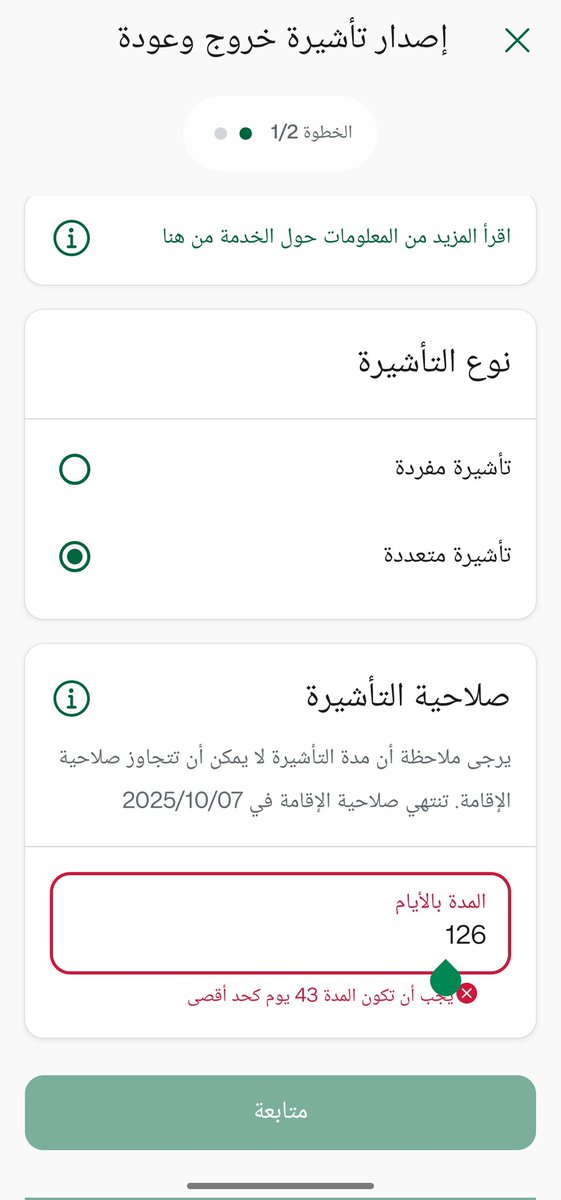Edit the duration in days field showing 126
The width and height of the screenshot is (561, 1200).
click(280, 923)
